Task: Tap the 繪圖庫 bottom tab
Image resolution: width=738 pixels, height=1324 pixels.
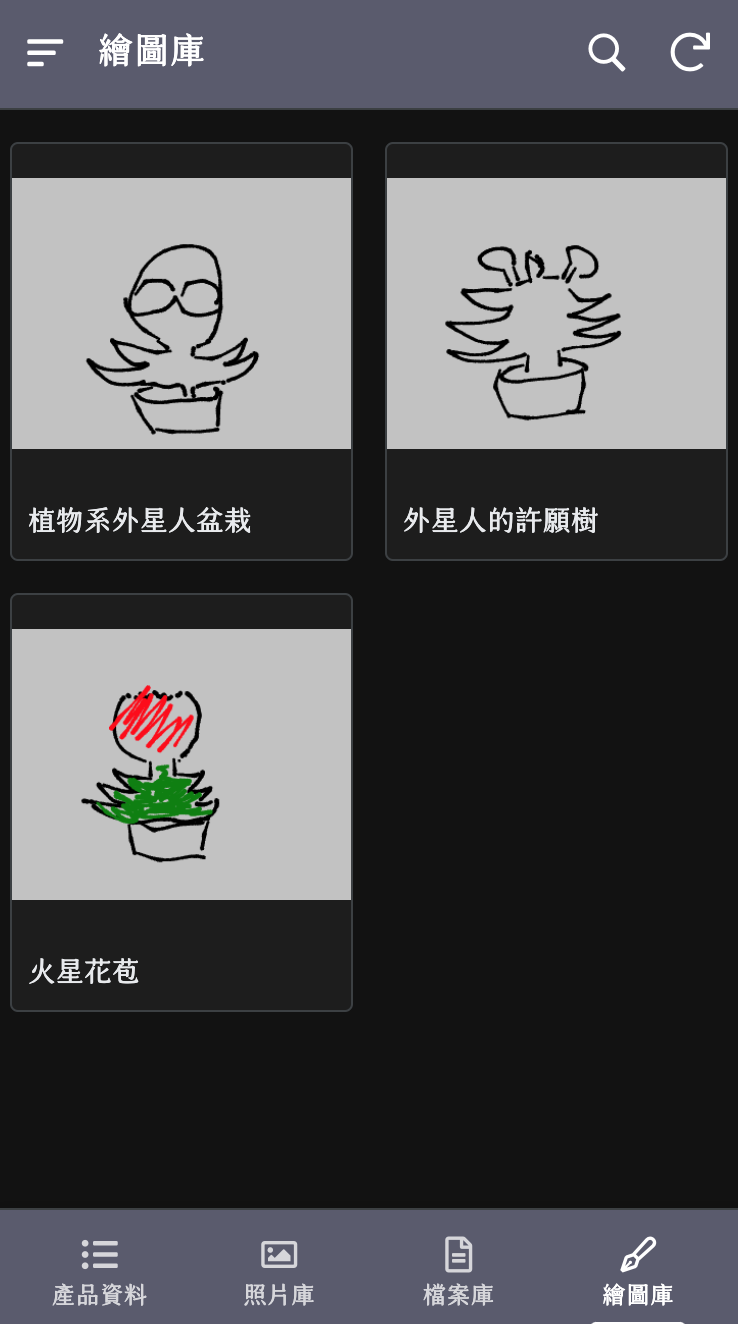Action: click(x=638, y=1270)
